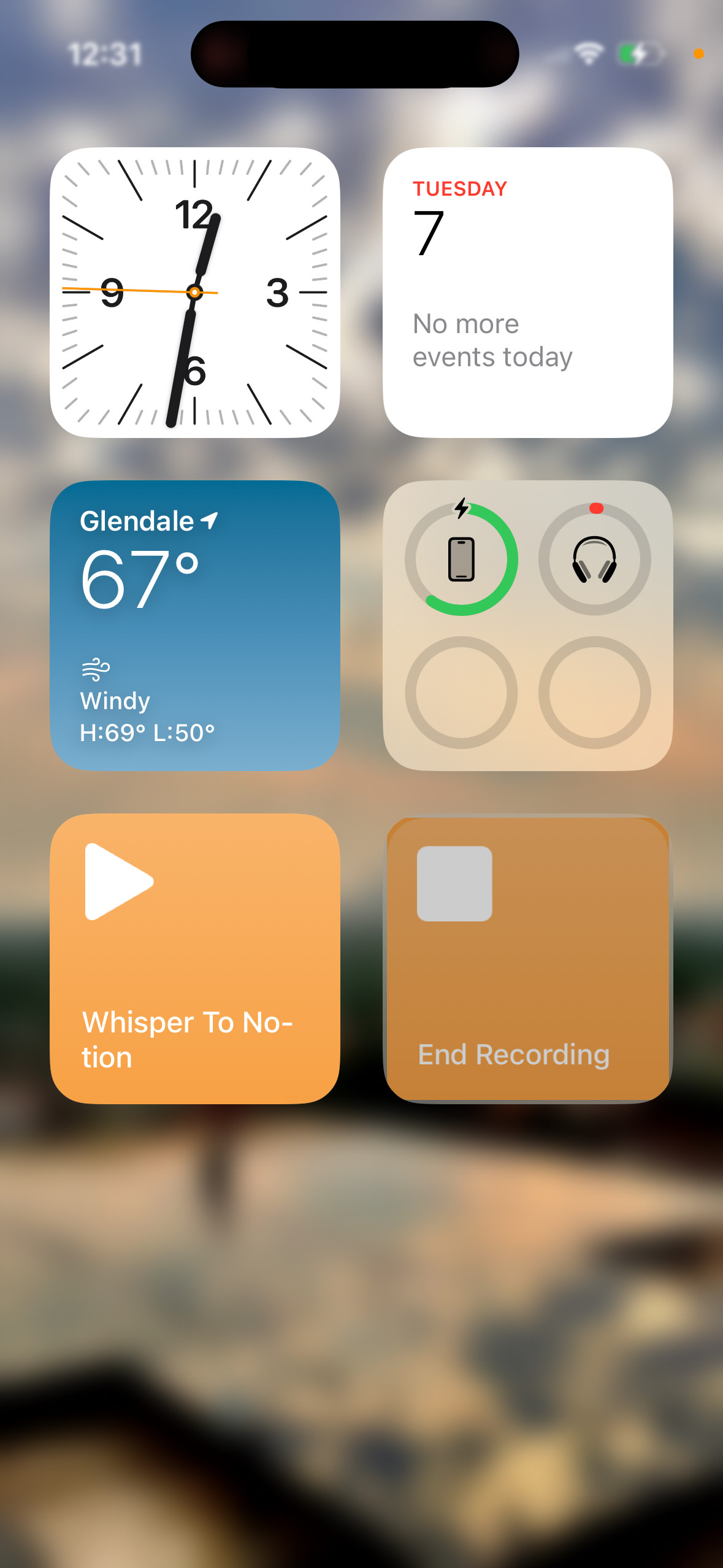Open the Glendale weather widget
Image resolution: width=723 pixels, height=1568 pixels.
(x=194, y=625)
